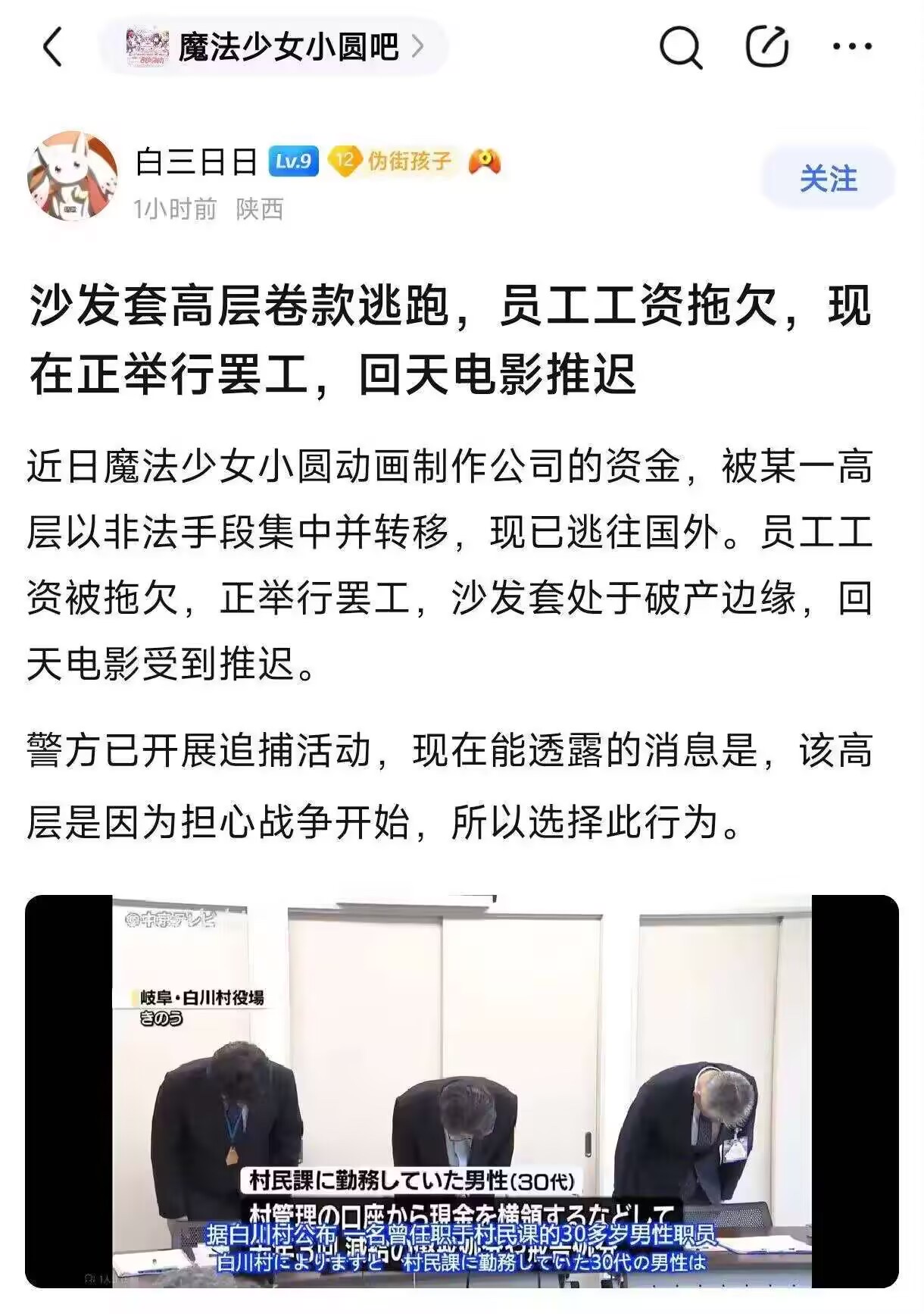The image size is (924, 1314).
Task: View 白三日日's profile avatar
Action: point(73,176)
